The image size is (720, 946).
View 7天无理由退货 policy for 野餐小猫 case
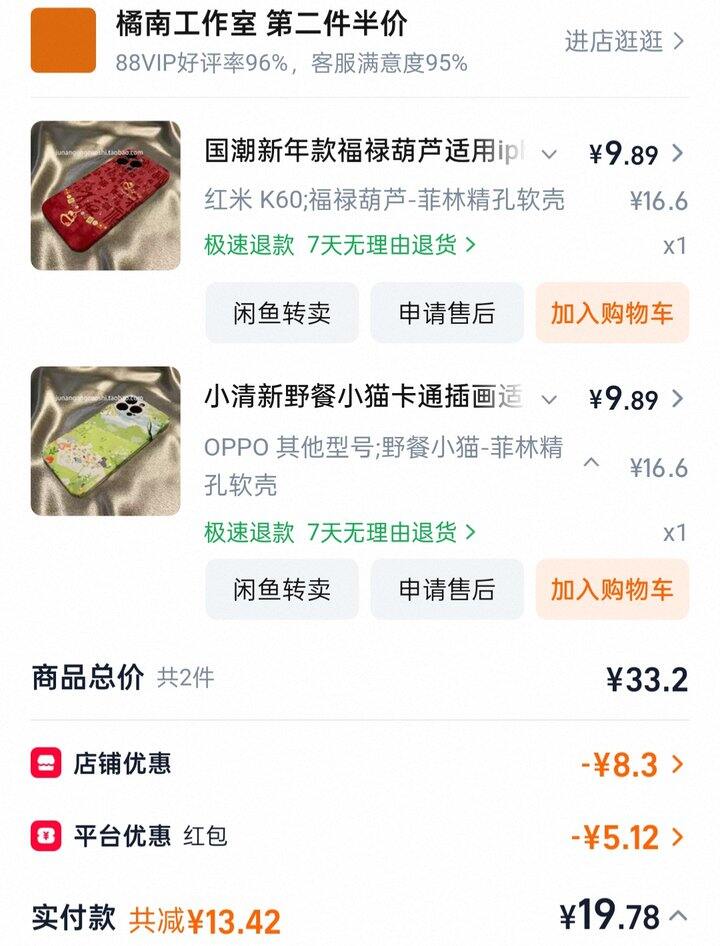(x=391, y=532)
